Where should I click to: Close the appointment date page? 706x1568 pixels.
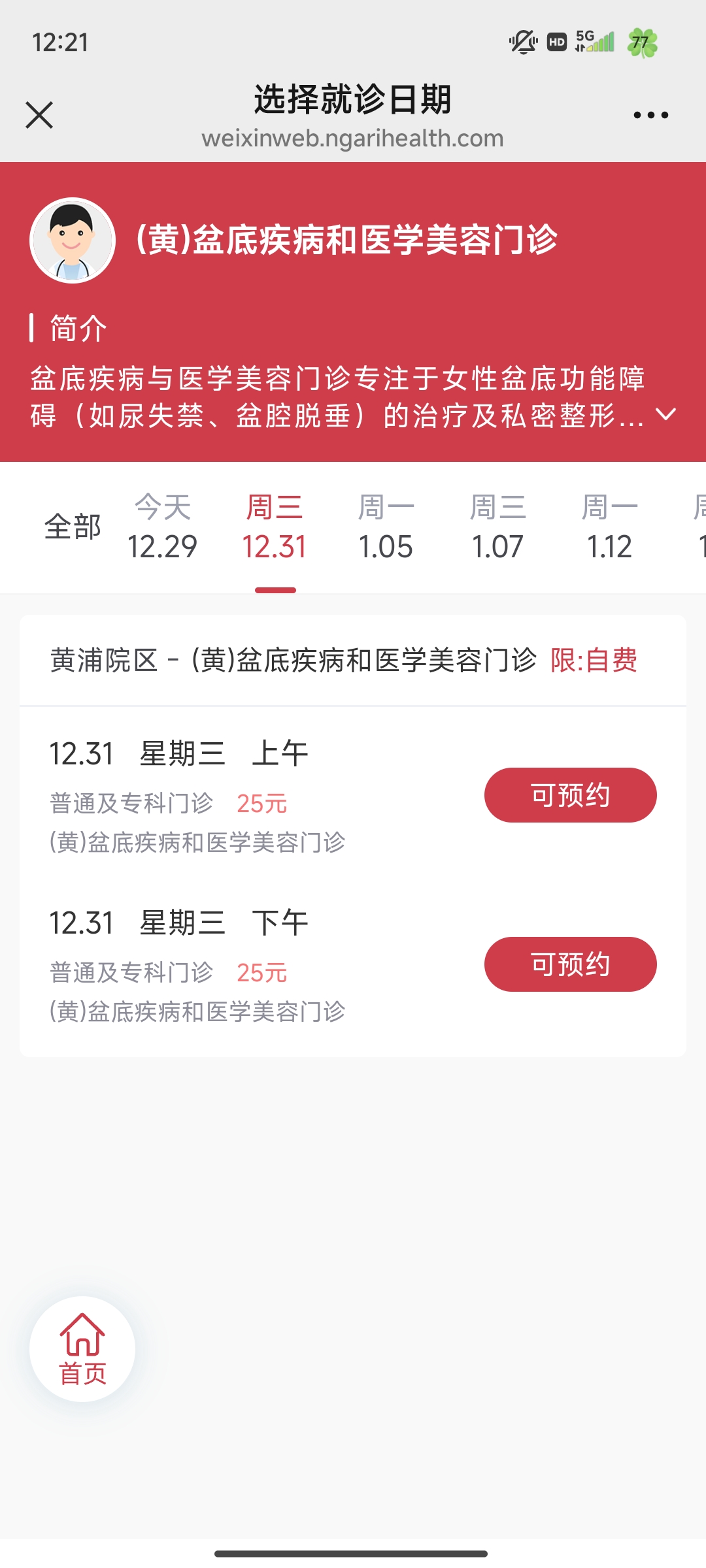coord(39,116)
